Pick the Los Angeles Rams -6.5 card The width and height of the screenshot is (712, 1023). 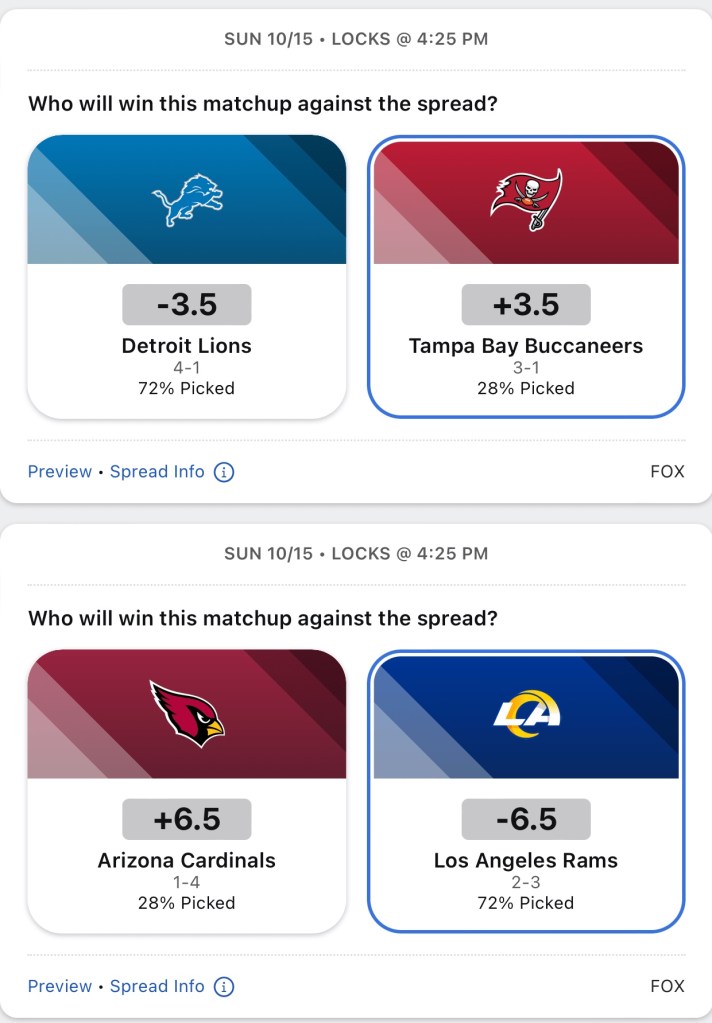[526, 792]
